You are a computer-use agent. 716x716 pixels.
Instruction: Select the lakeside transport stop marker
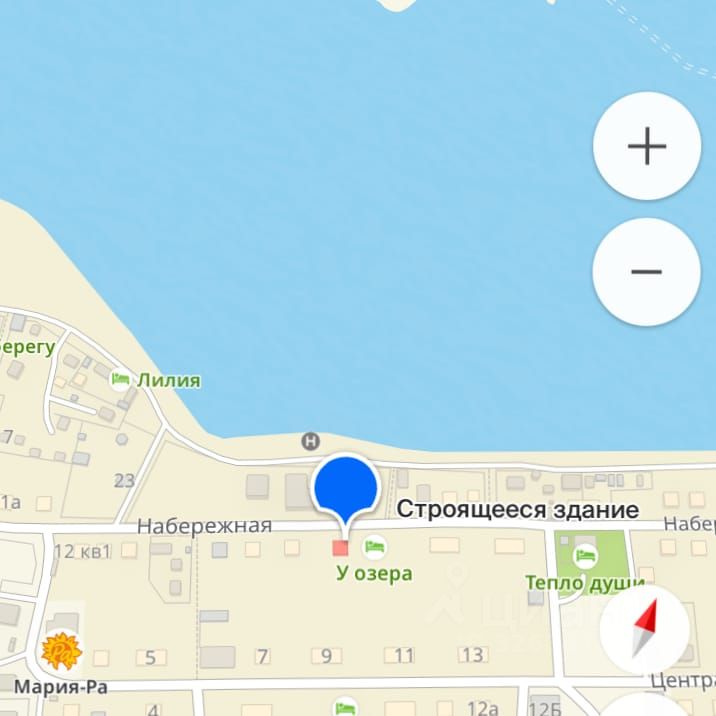pos(311,440)
